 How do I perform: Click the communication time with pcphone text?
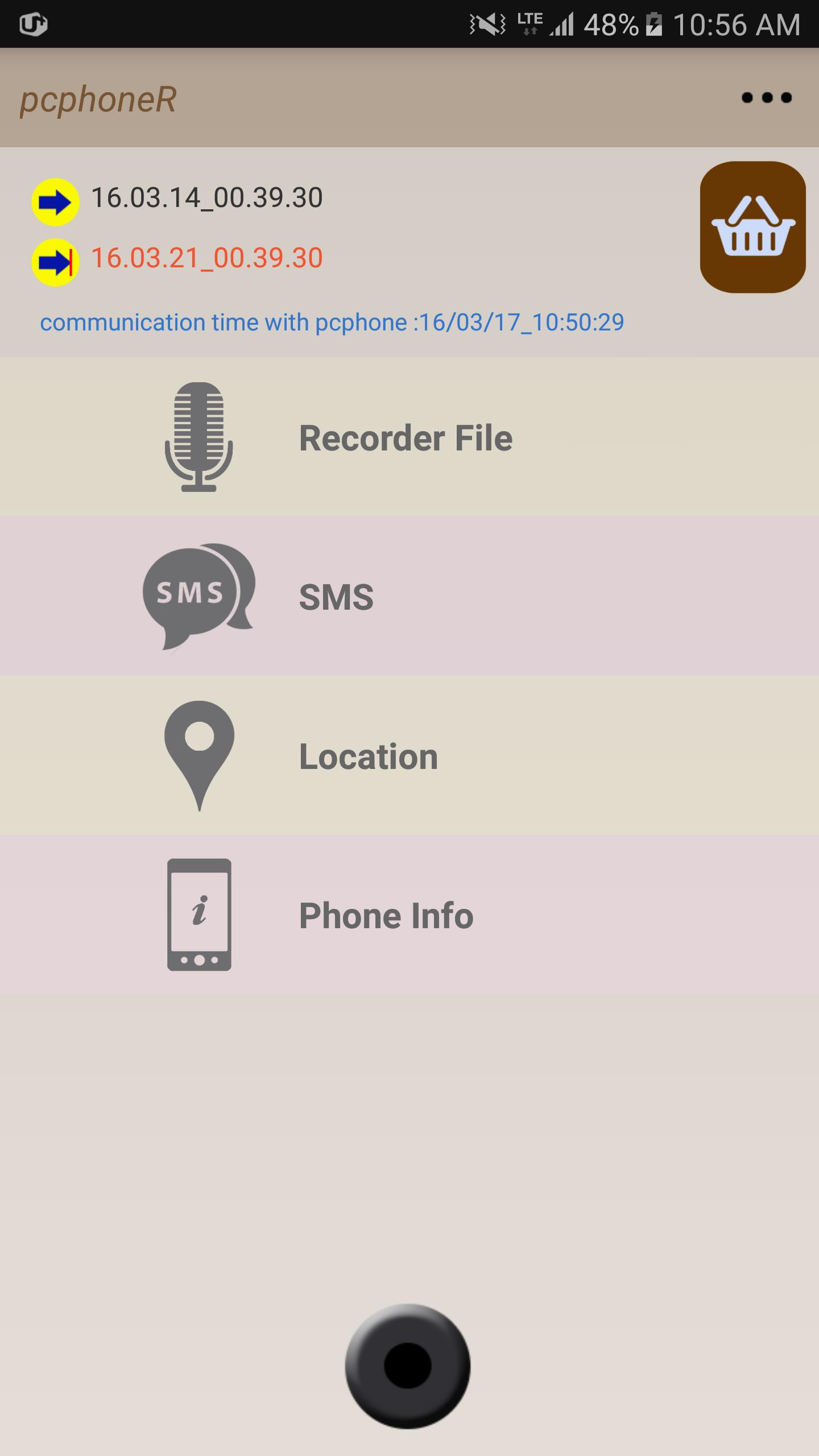332,321
